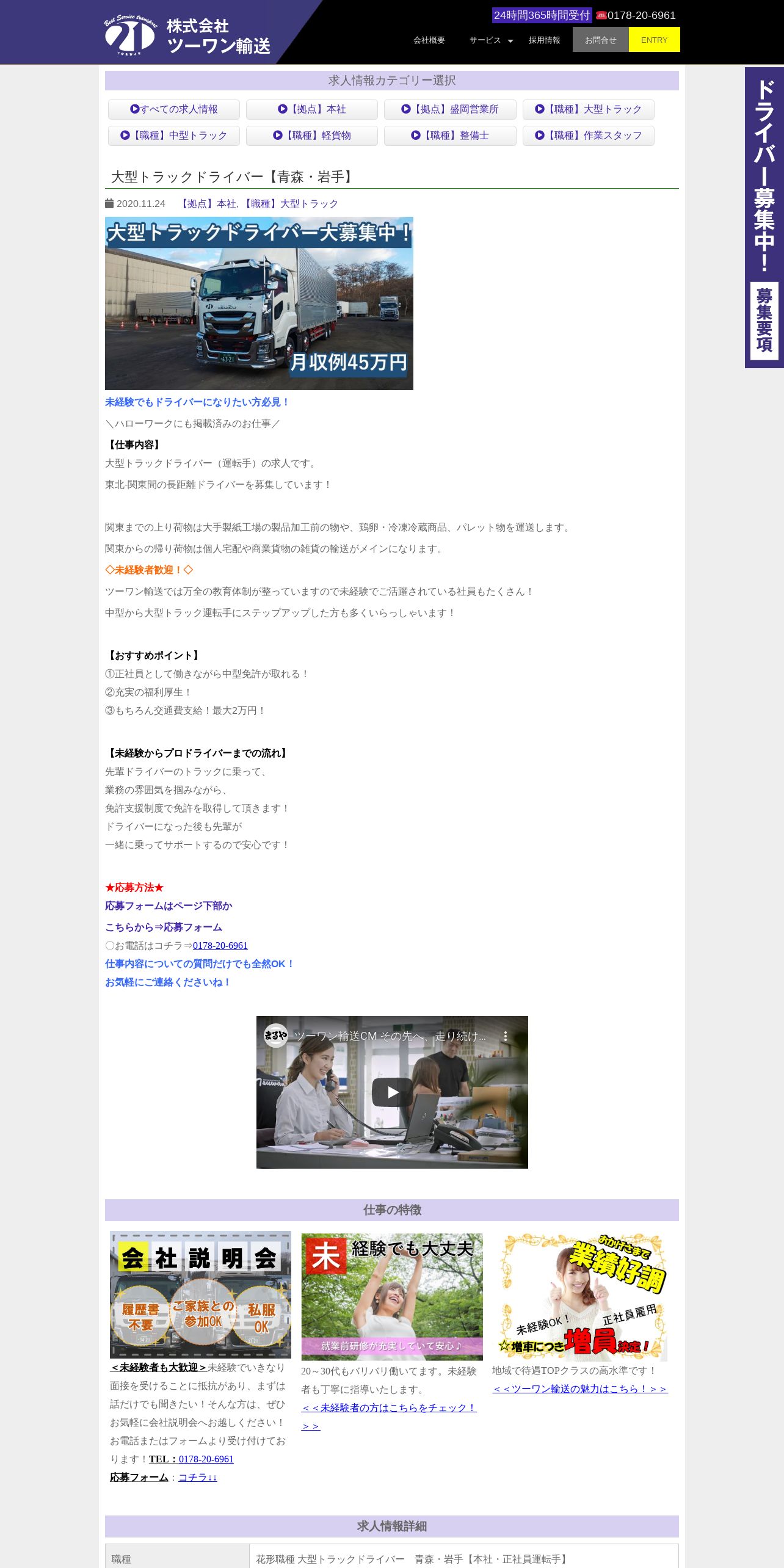Viewport: 784px width, 1568px height.
Task: Filter by 【拠点】盛岡営業所
Action: click(450, 109)
